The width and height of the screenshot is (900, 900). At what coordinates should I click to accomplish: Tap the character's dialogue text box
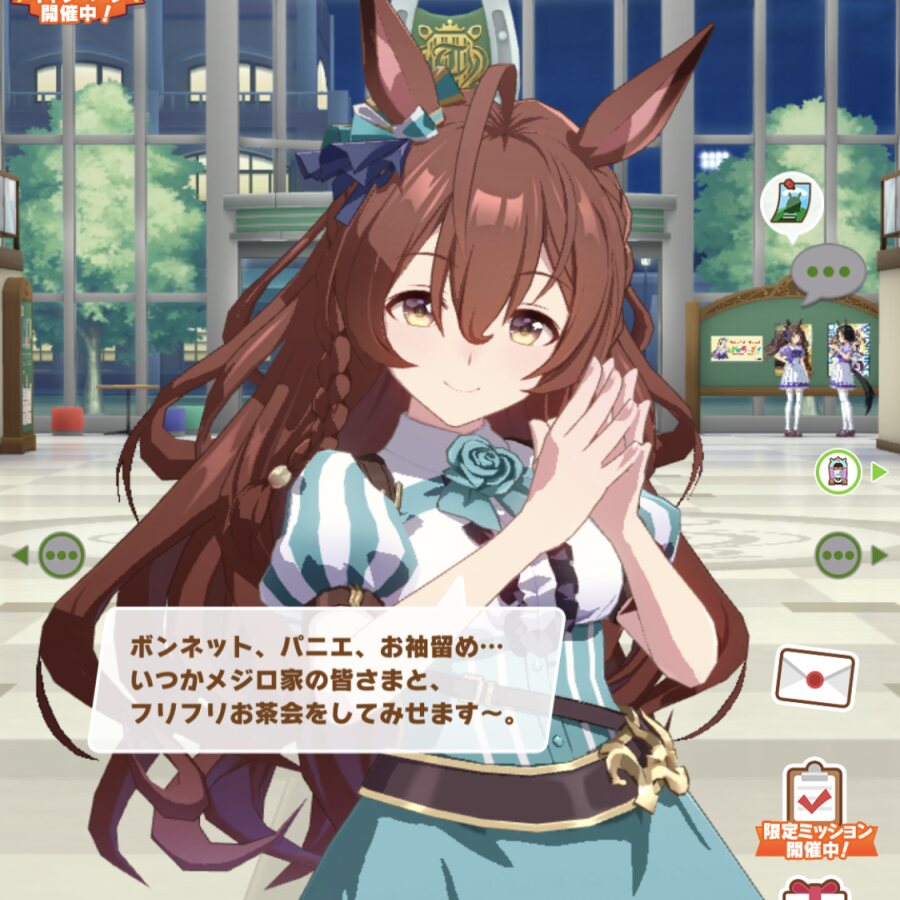(327, 680)
